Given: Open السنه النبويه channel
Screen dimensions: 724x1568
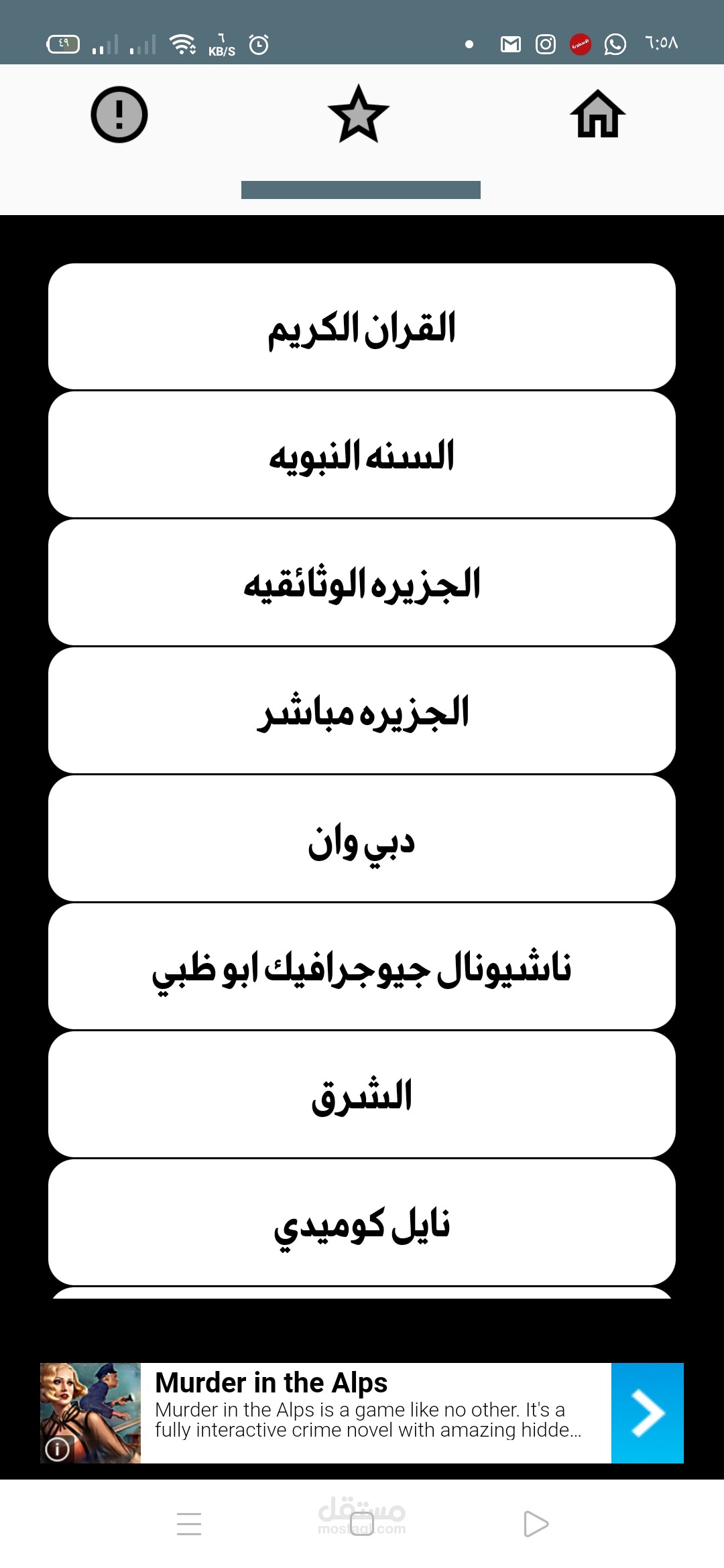Looking at the screenshot, I should click(362, 454).
